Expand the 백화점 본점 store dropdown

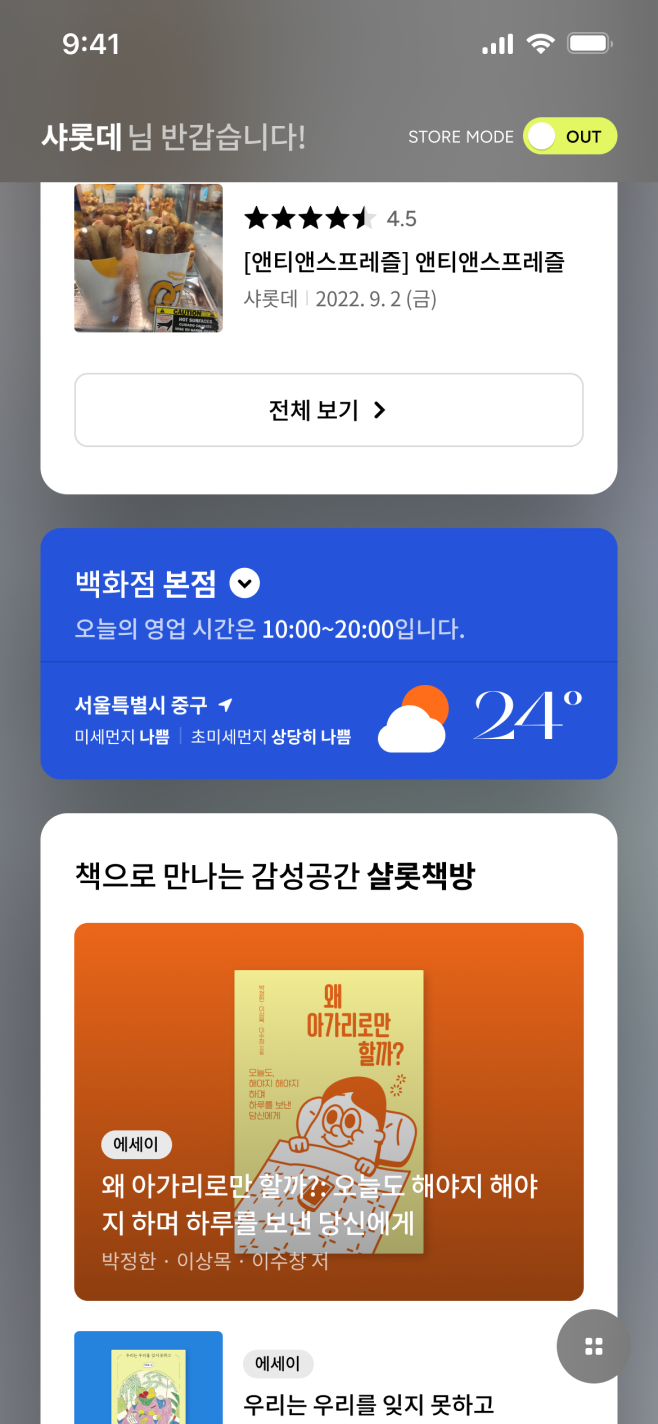point(245,582)
